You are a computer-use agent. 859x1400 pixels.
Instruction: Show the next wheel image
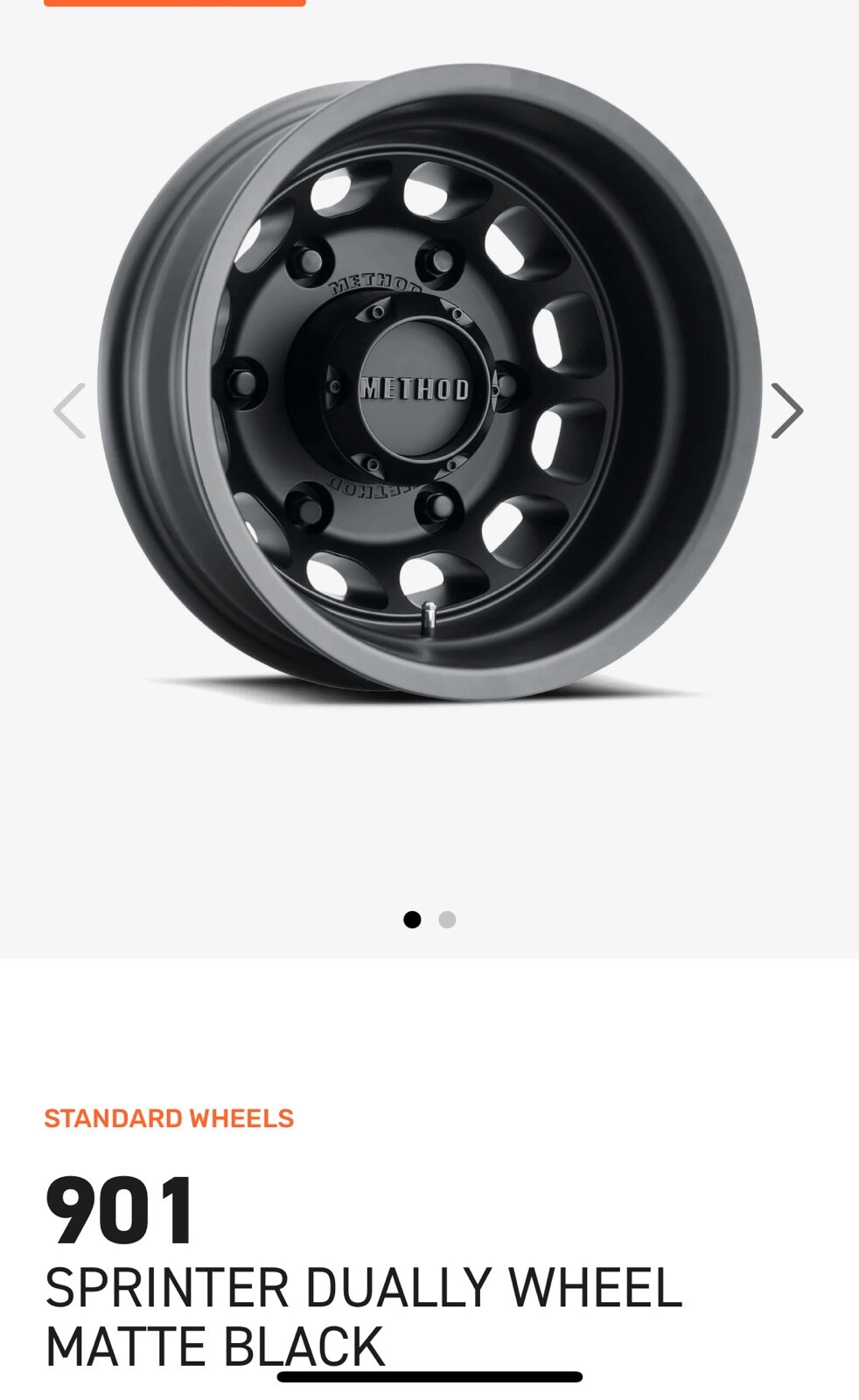click(x=786, y=410)
